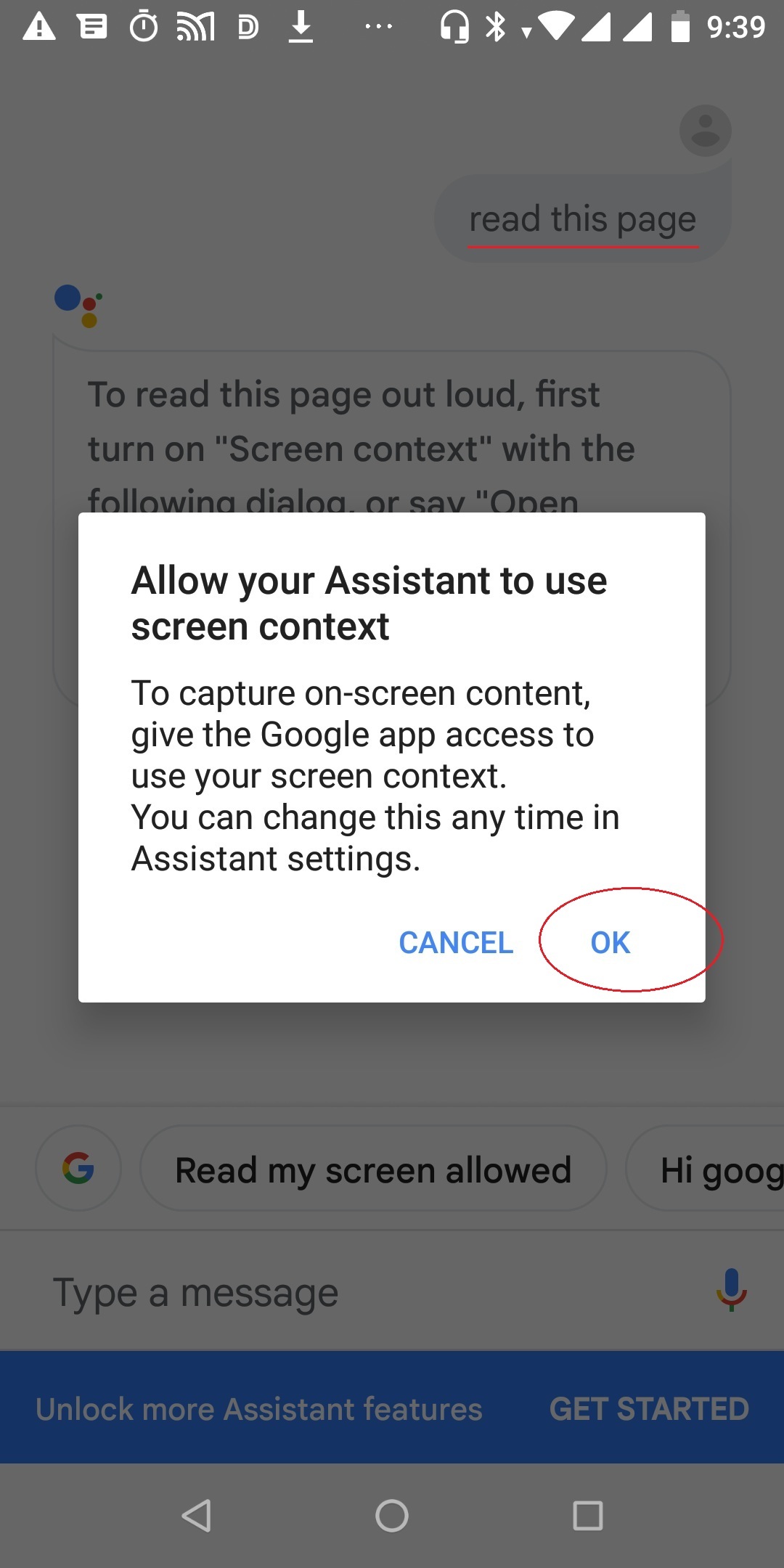Screen dimensions: 784x1568
Task: Tap GET STARTED to unlock Assistant features
Action: (x=649, y=1408)
